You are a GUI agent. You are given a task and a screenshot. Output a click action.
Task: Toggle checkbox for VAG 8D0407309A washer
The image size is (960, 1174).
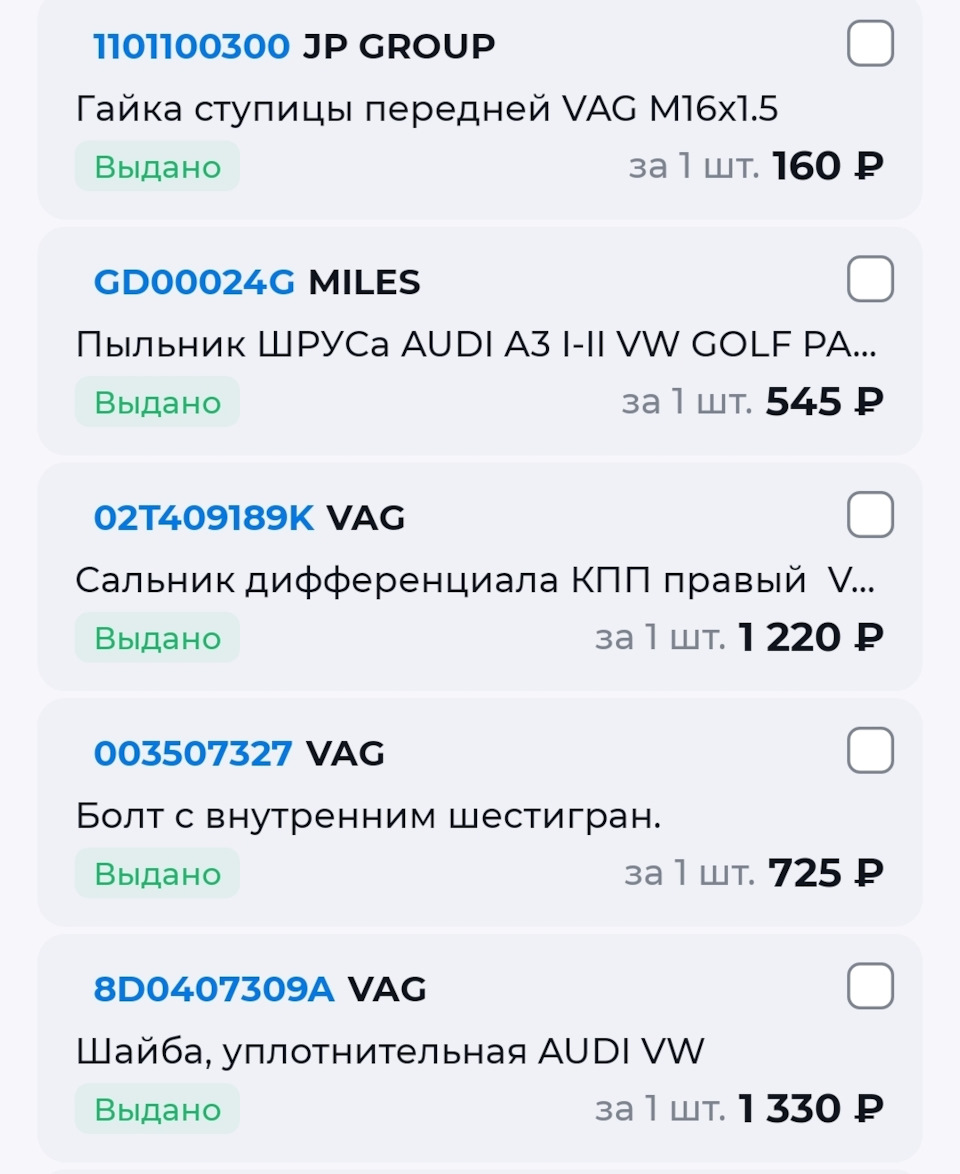click(870, 987)
